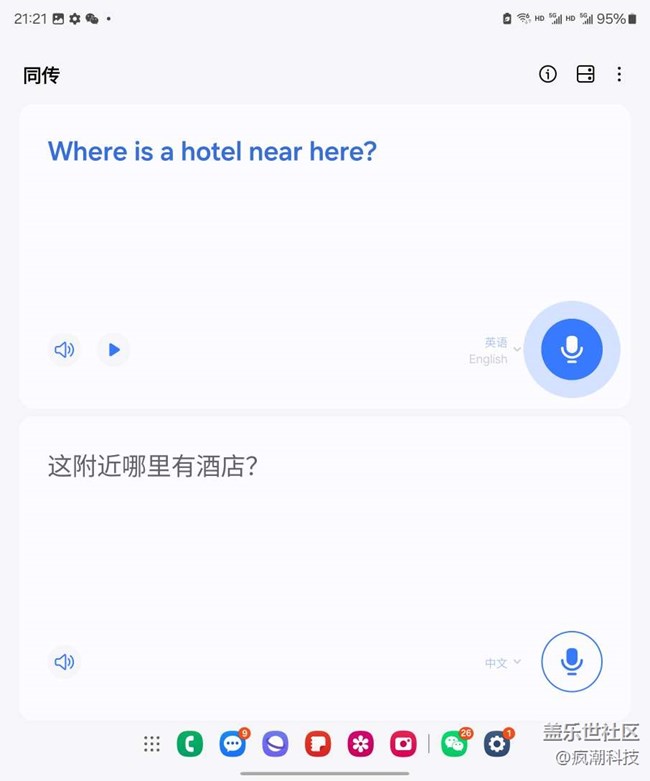Tap the filled blue microphone for English
This screenshot has height=781, width=650.
coord(572,349)
